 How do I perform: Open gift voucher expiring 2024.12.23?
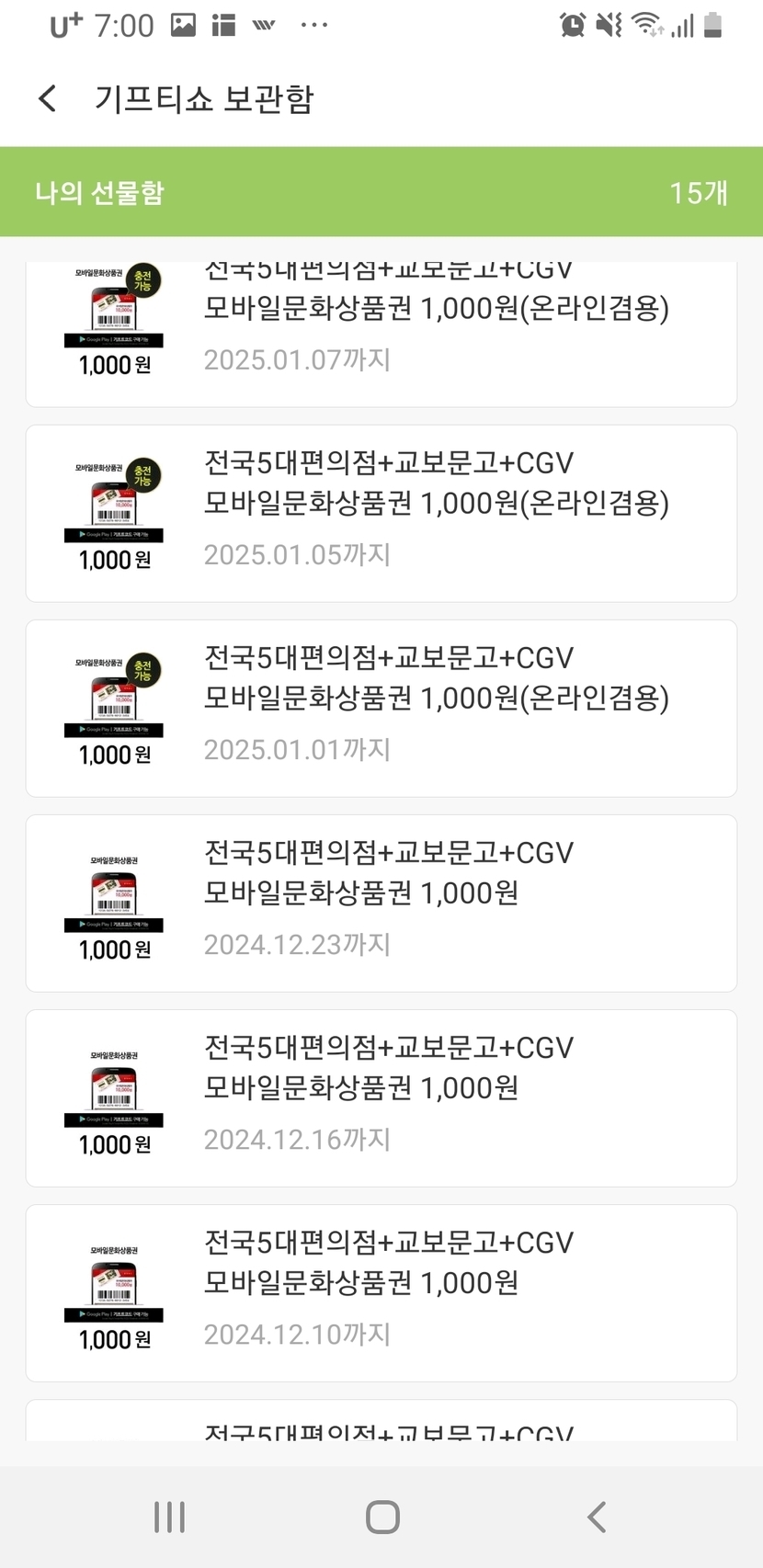[x=381, y=903]
